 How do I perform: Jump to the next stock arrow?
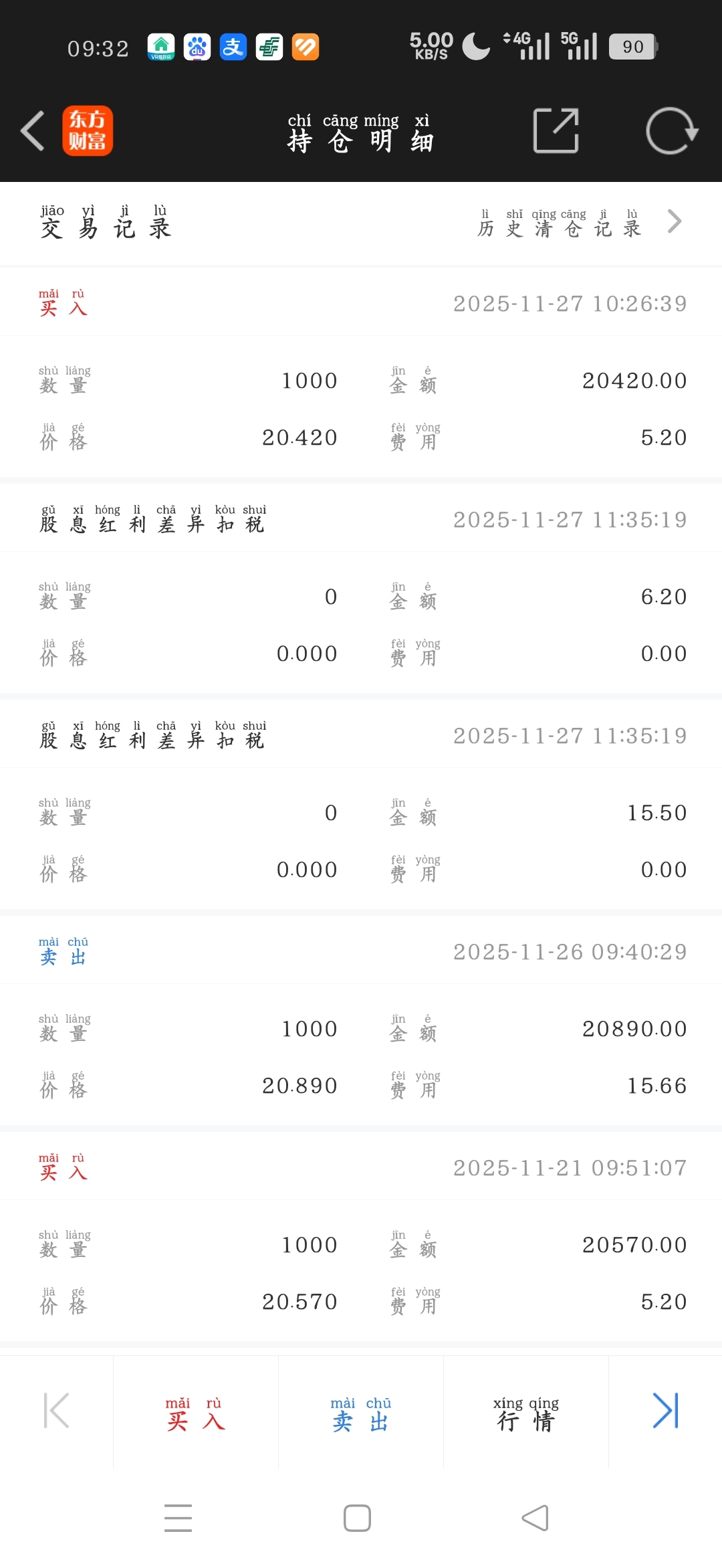(x=665, y=1411)
